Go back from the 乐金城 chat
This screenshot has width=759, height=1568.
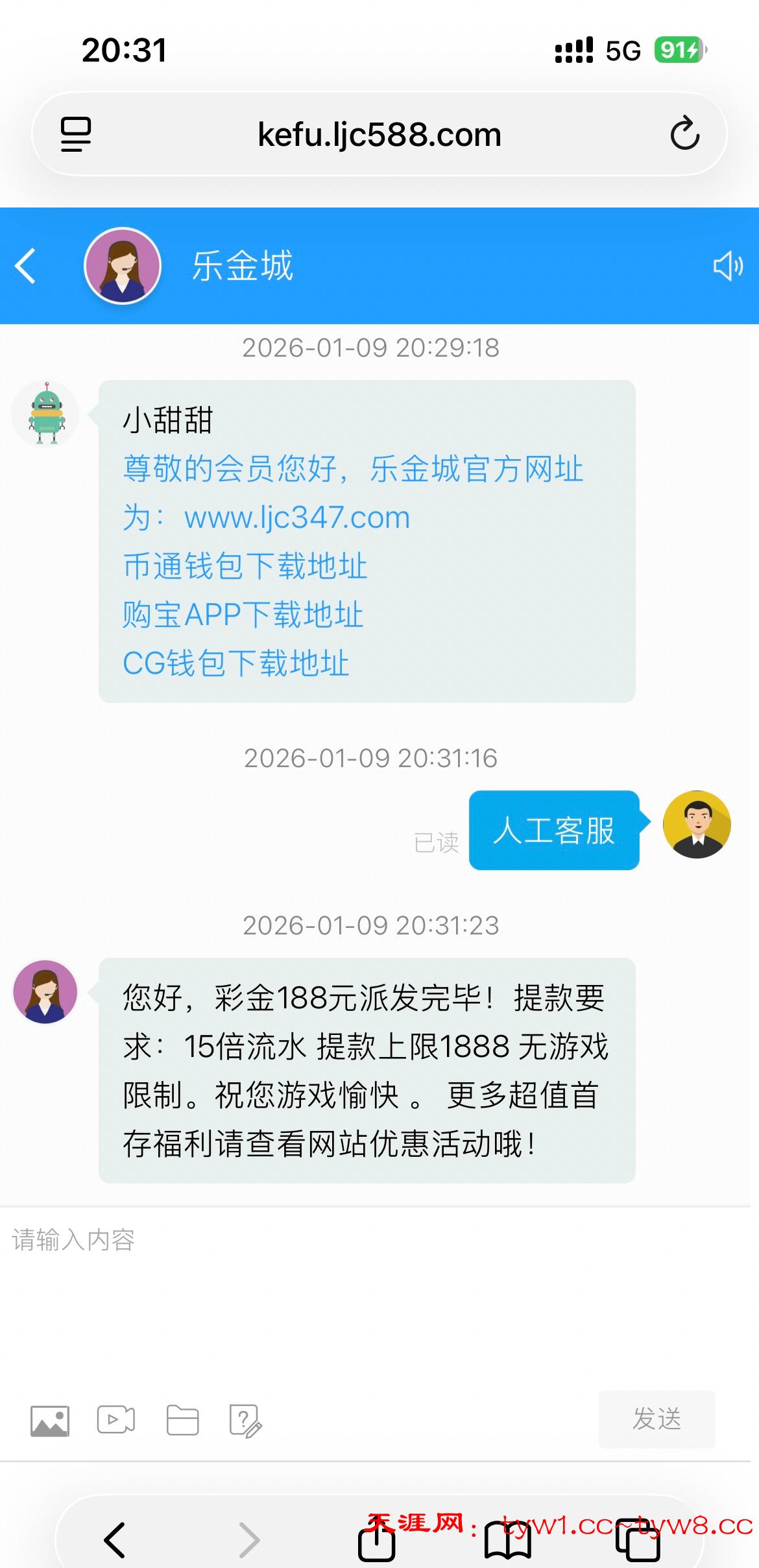[x=26, y=266]
